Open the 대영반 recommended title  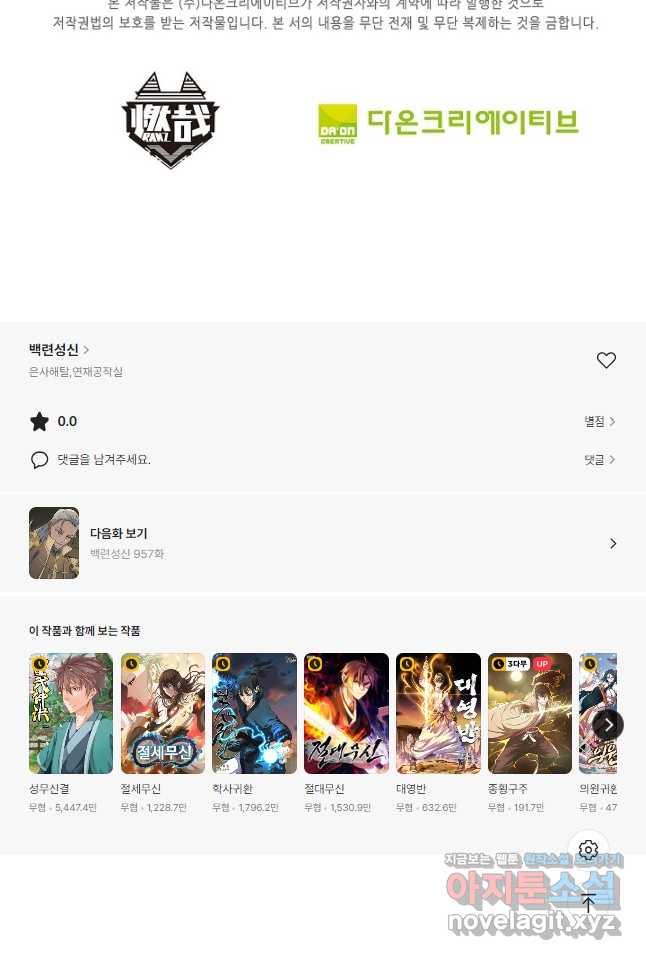438,713
